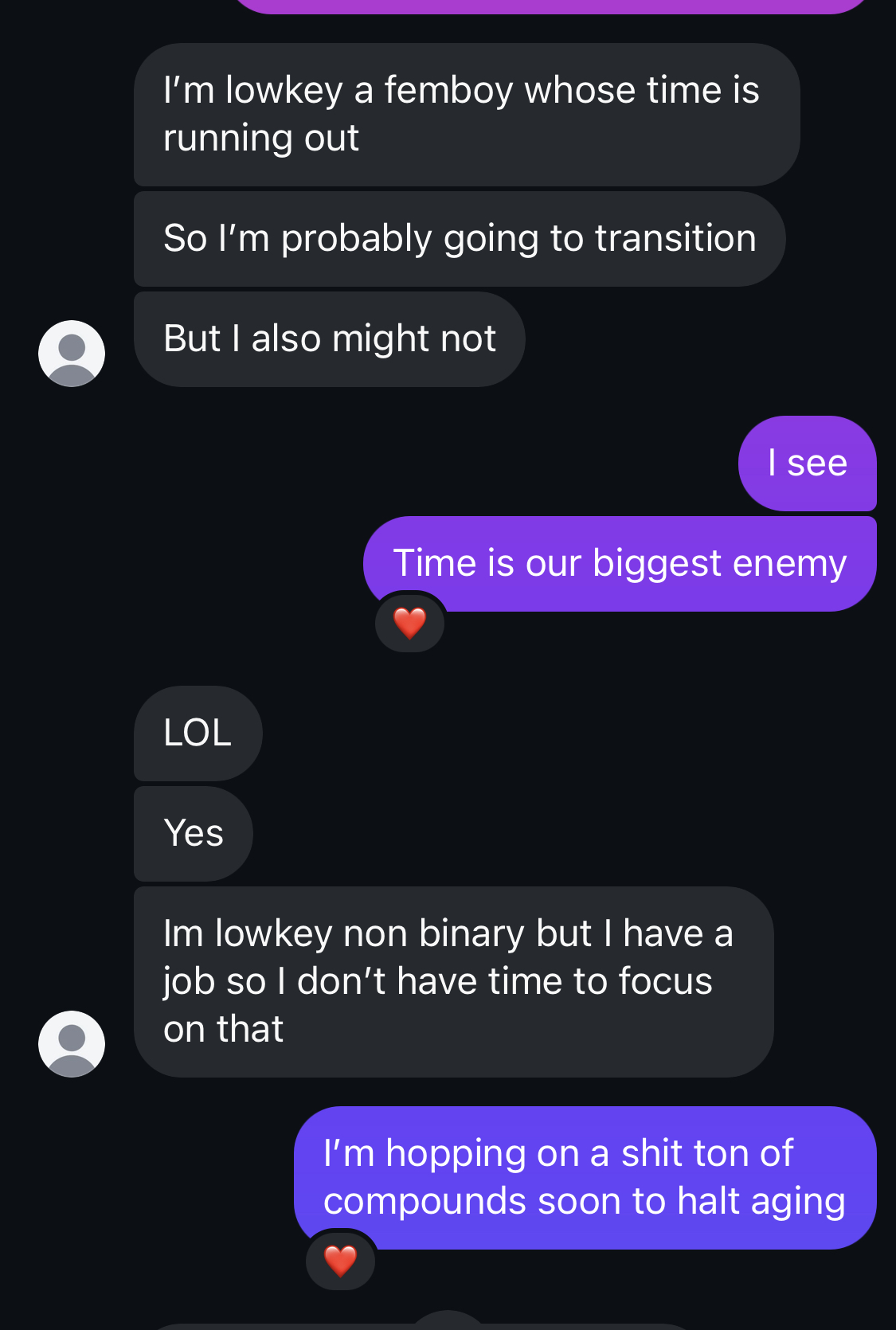Open the avatar beside the 'lowkey non binary' message
This screenshot has height=1330, width=896.
pos(72,1044)
